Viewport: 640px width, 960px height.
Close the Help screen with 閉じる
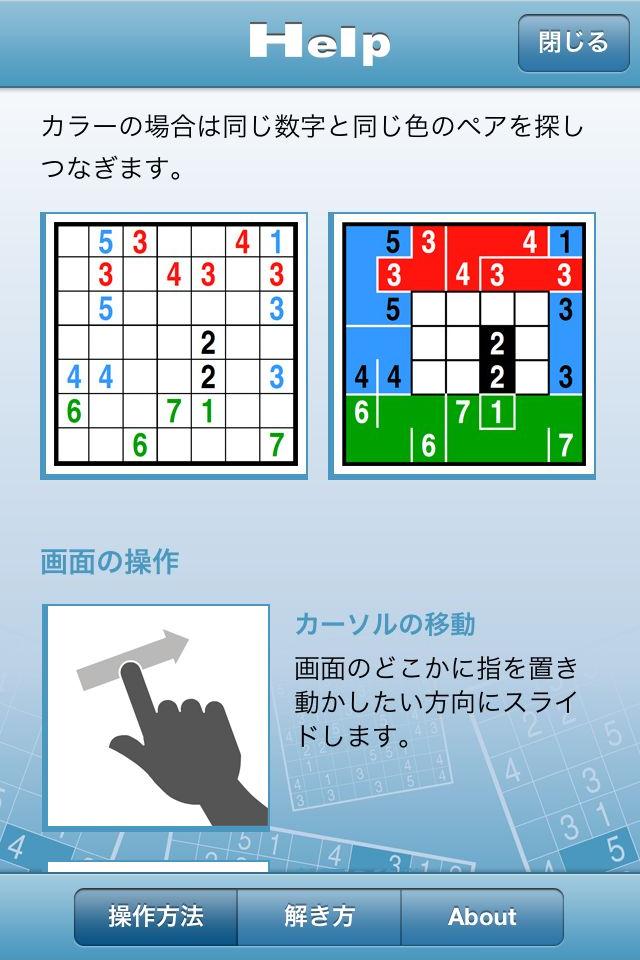(x=573, y=43)
